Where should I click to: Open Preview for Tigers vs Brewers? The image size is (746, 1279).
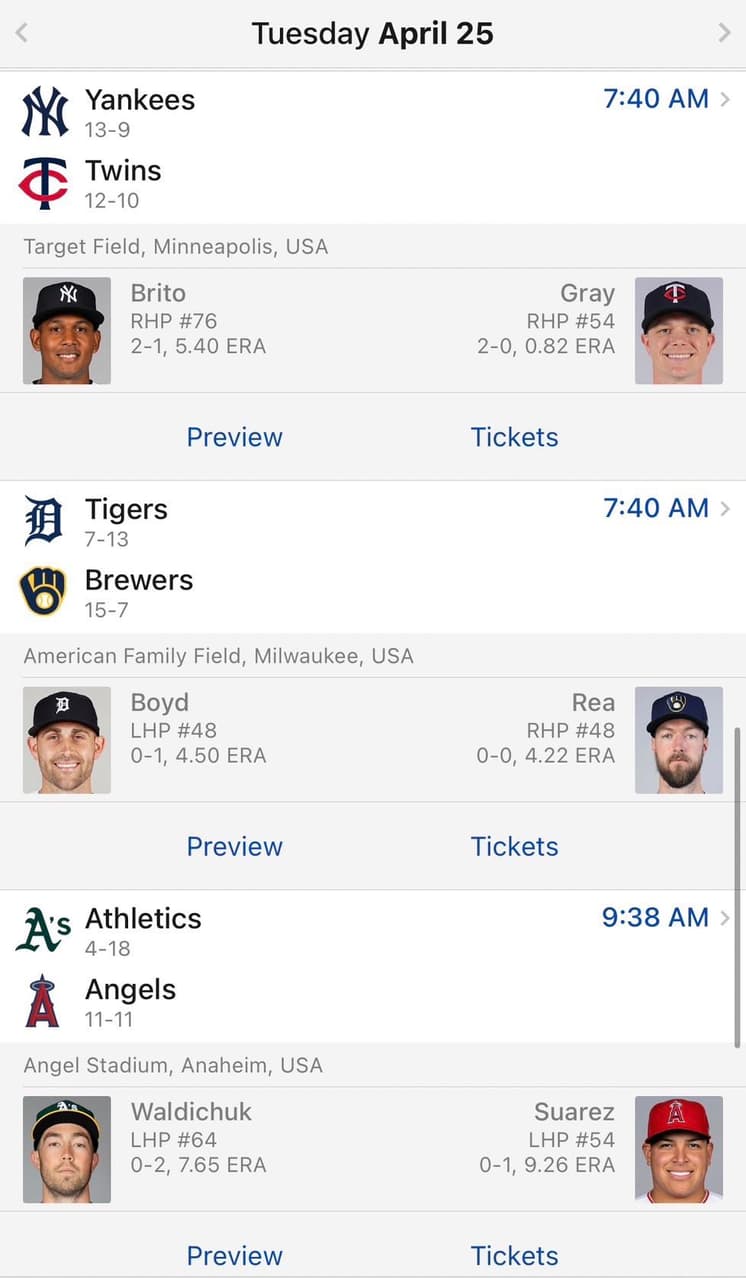235,846
